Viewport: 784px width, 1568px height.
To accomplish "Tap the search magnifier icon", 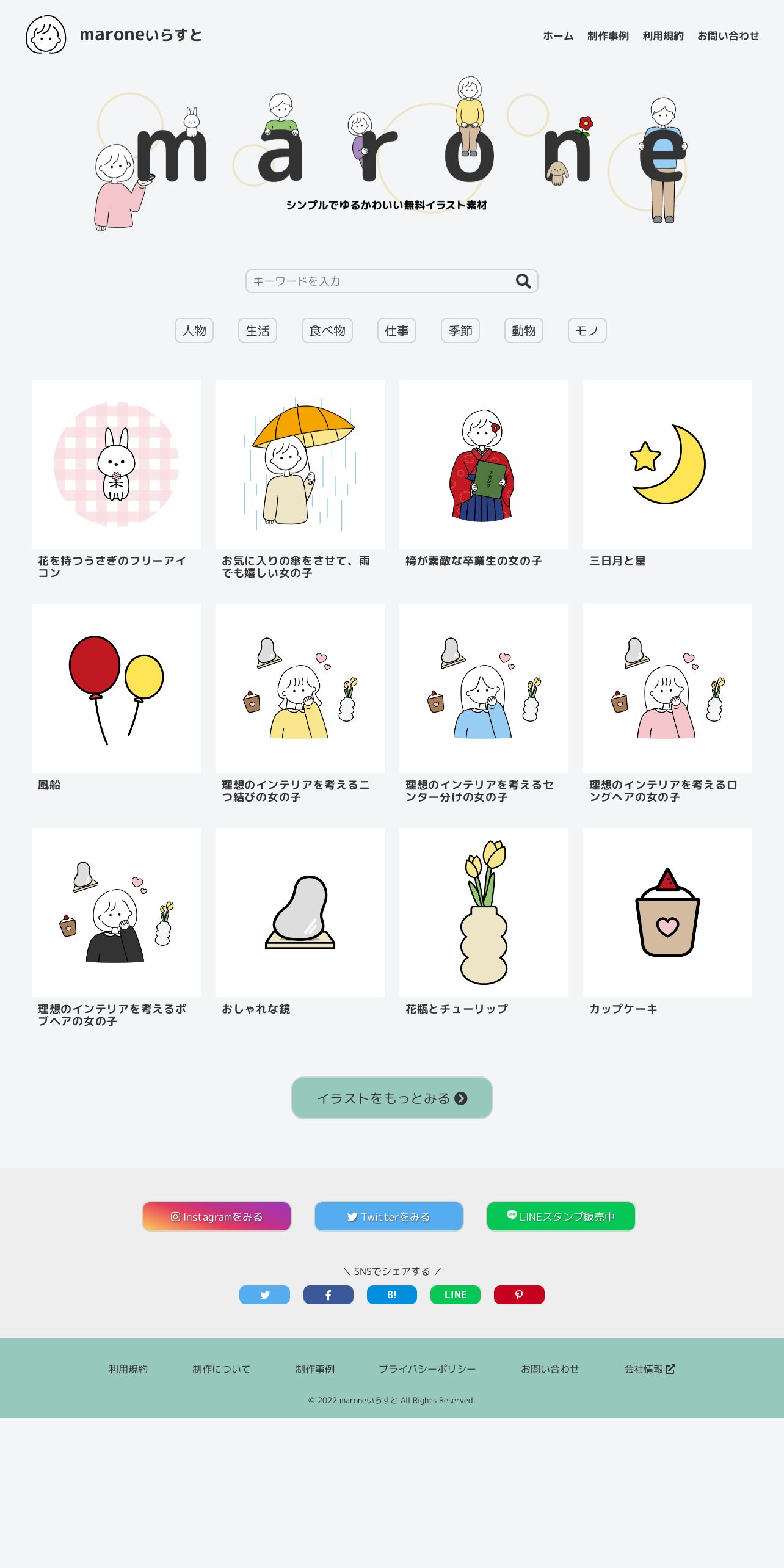I will pos(523,281).
